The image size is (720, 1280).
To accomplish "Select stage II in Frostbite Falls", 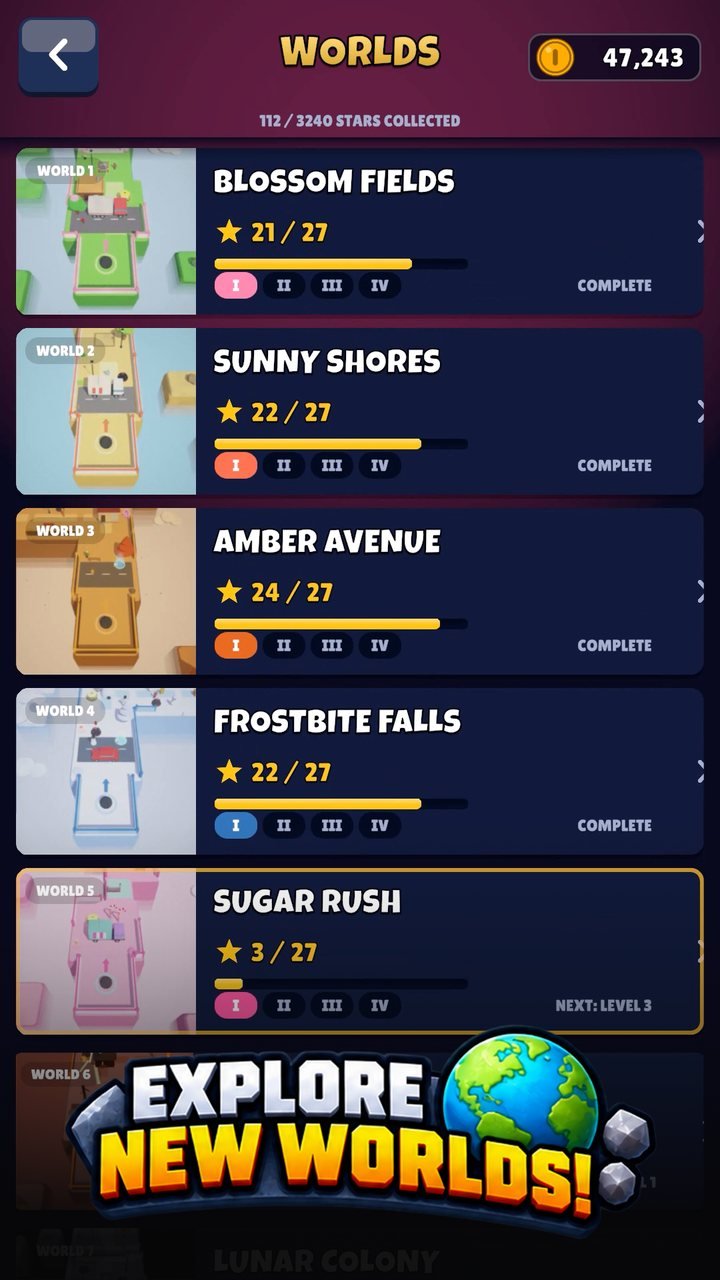I will click(x=284, y=826).
